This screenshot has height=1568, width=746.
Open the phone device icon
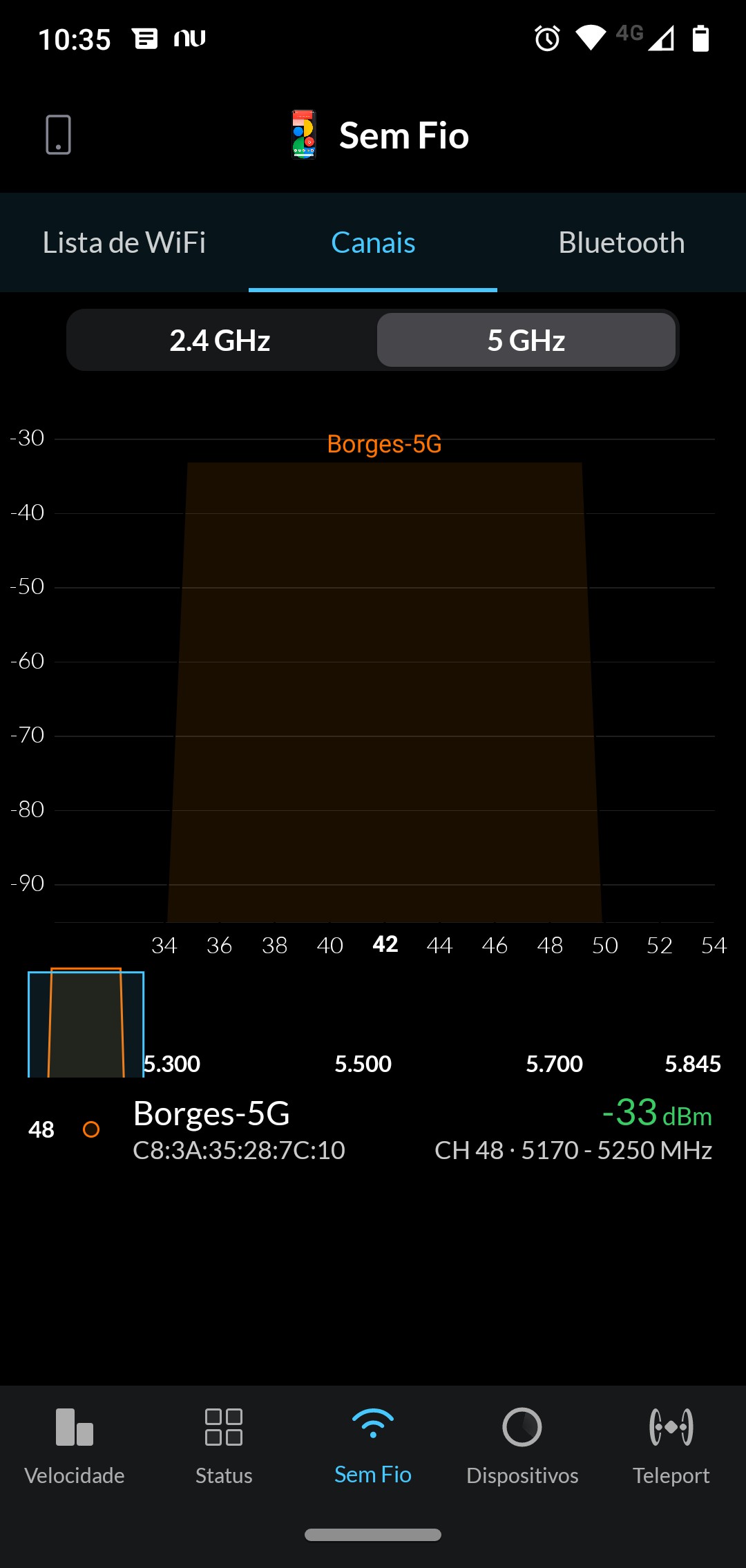pos(58,135)
